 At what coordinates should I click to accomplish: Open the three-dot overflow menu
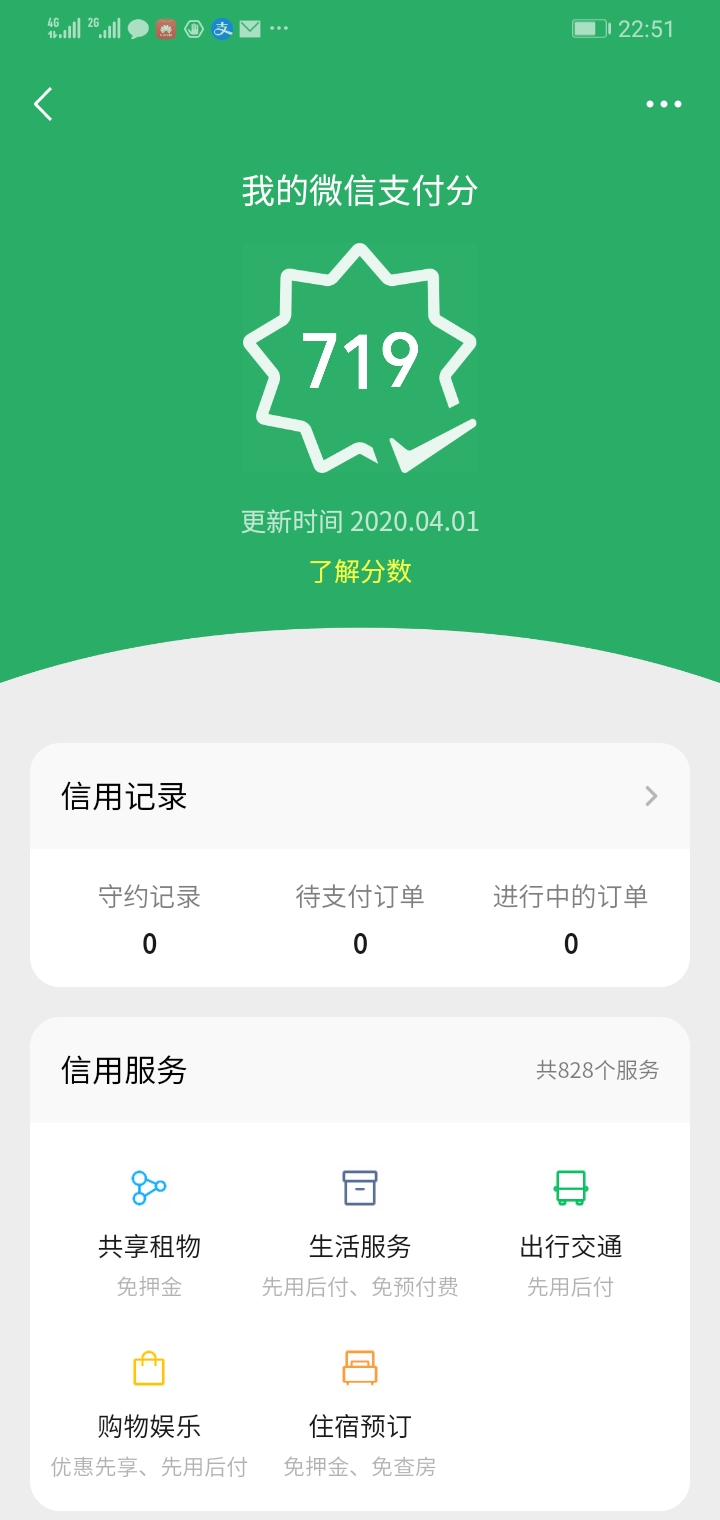(x=664, y=104)
